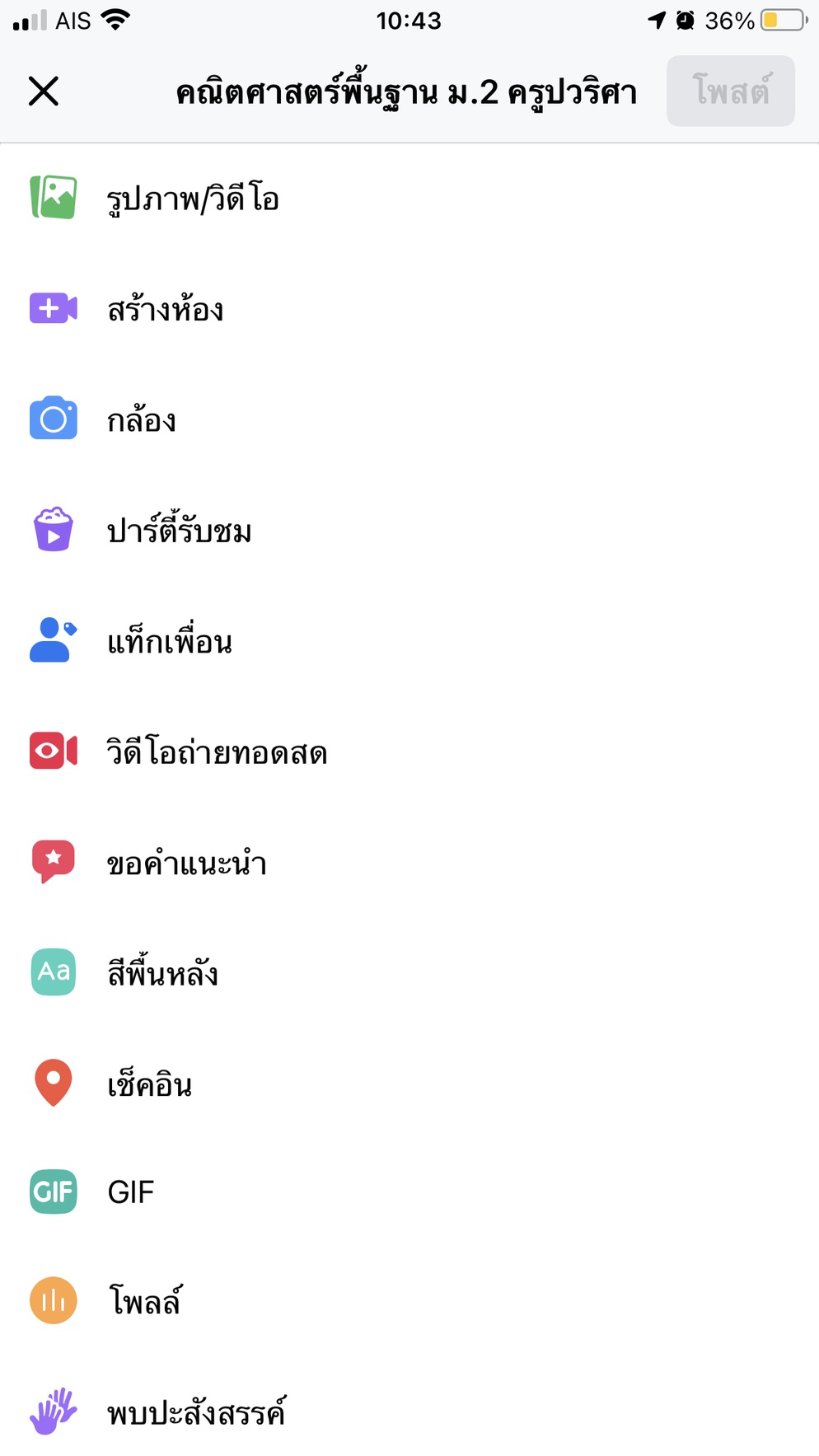Choose สร้างห้อง to create a room
This screenshot has height=1456, width=819.
click(409, 310)
